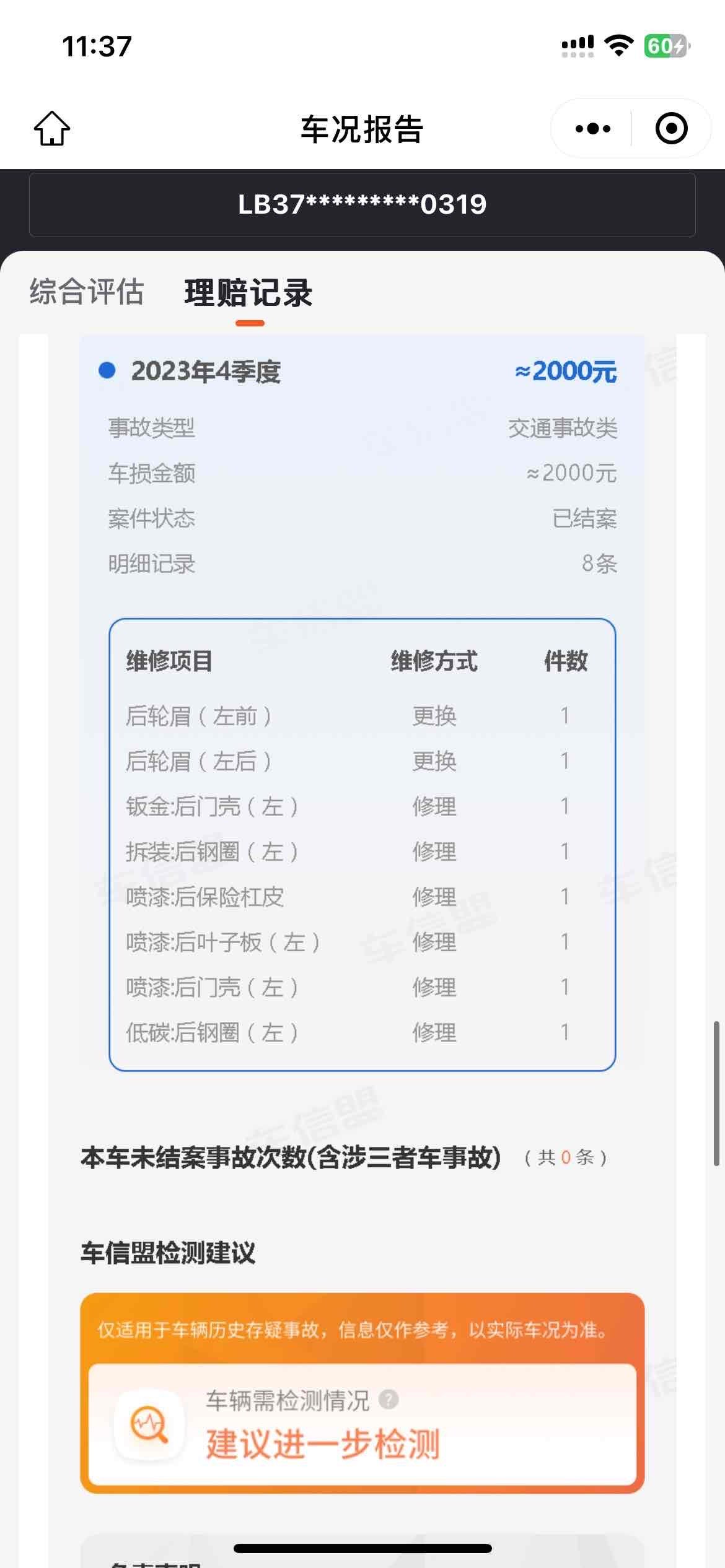Open the 建议进一步检测 card
Screen dimensions: 725x1568
click(362, 1424)
